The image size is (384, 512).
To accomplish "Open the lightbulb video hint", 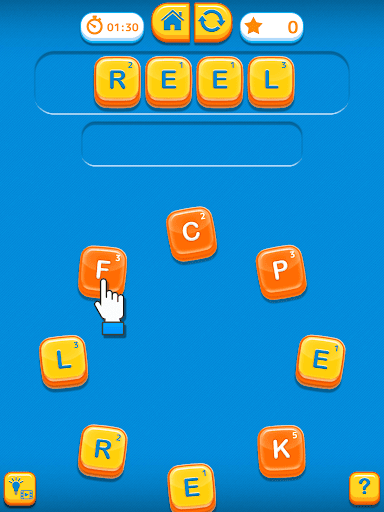I will [x=20, y=489].
